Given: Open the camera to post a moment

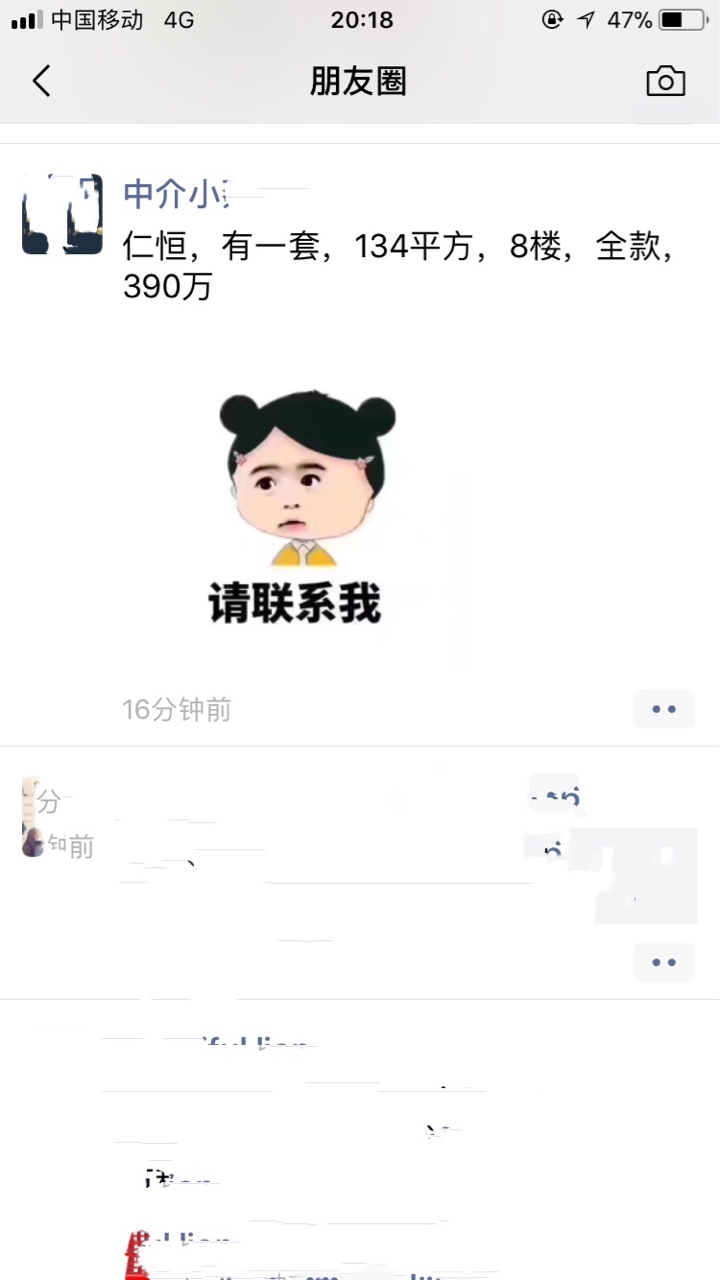Looking at the screenshot, I should pyautogui.click(x=665, y=81).
